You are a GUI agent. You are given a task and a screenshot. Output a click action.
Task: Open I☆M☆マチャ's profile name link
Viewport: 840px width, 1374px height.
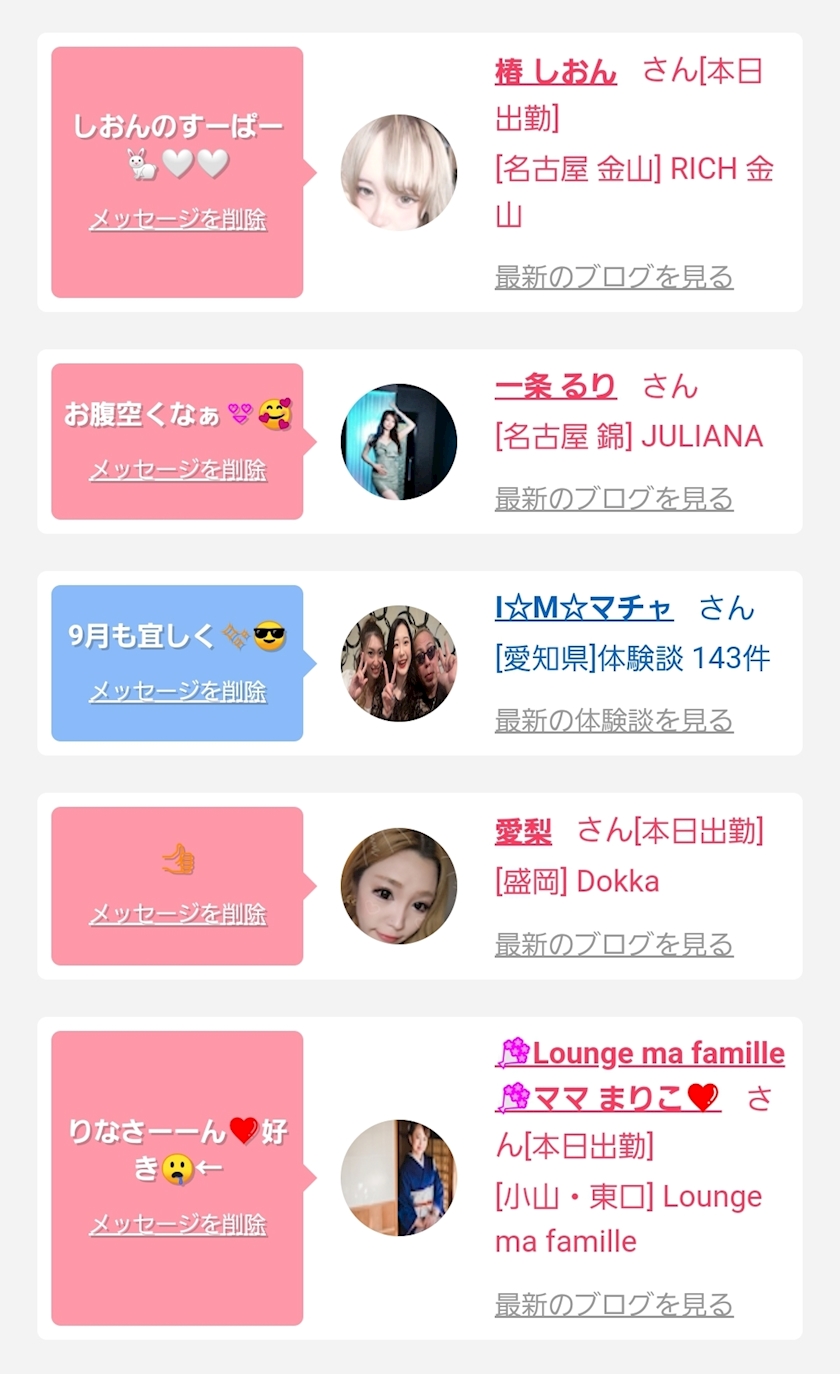coord(583,608)
